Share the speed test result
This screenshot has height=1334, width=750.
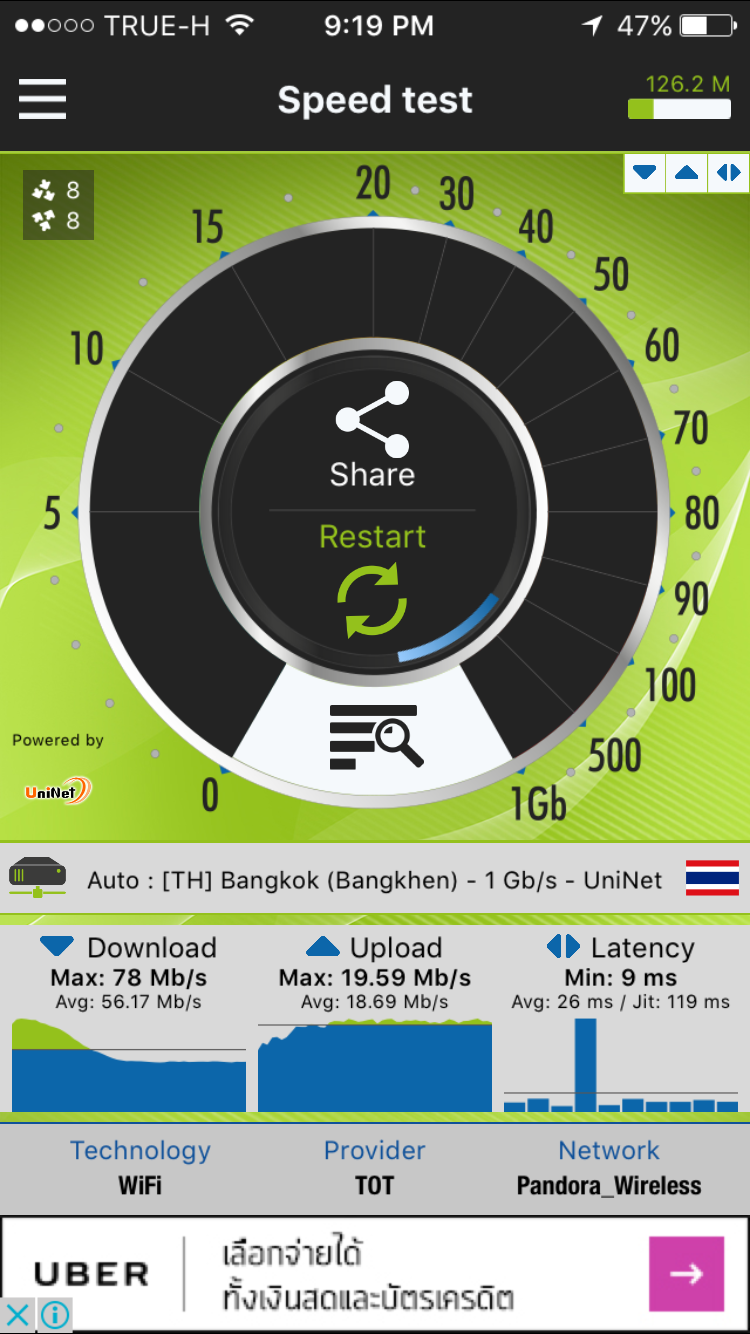tap(372, 434)
